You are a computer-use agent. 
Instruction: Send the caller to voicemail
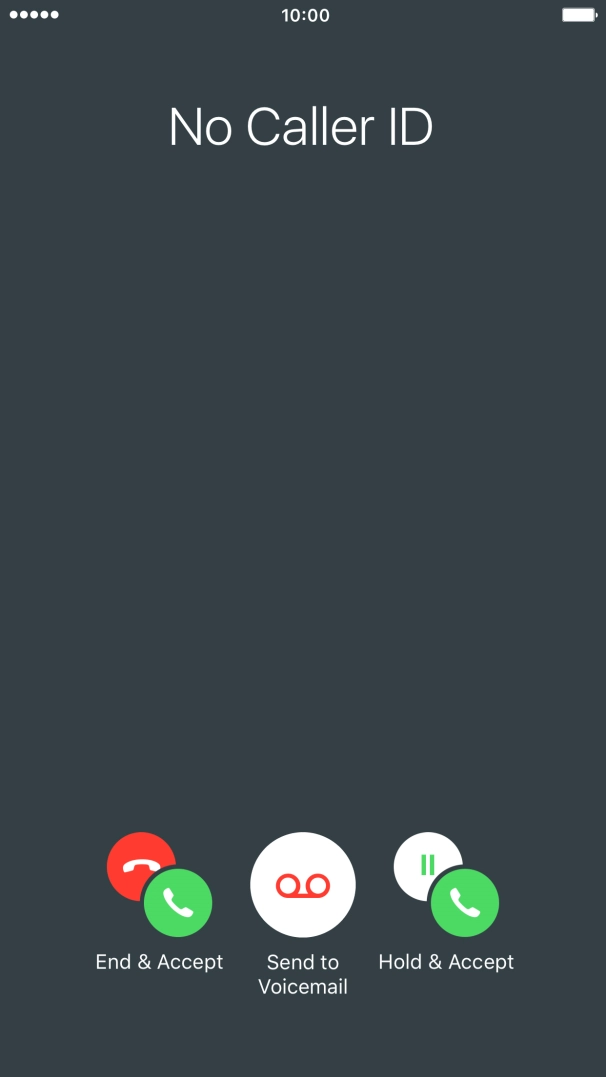[x=303, y=885]
